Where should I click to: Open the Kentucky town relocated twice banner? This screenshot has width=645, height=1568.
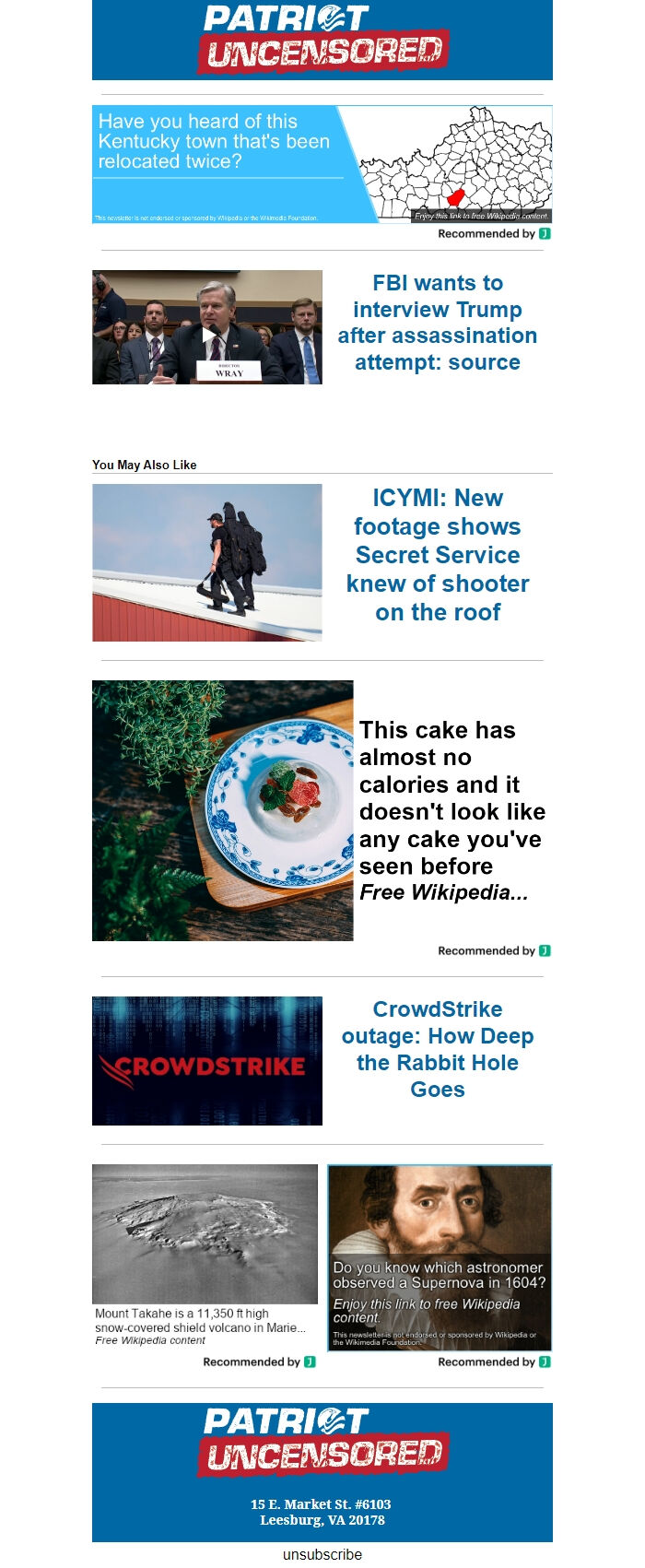[322, 163]
